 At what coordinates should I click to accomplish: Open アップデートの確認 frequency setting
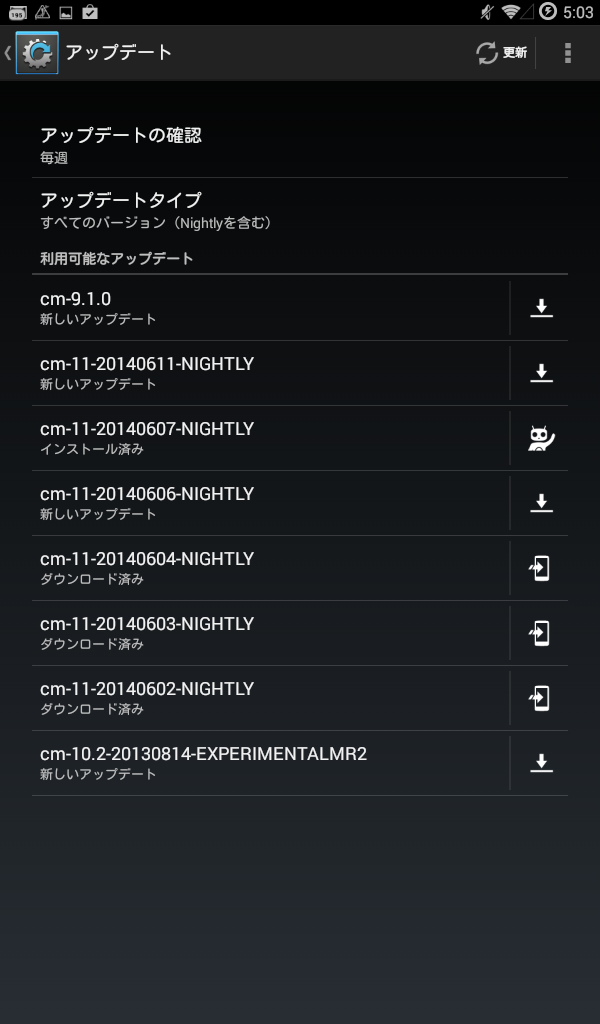[x=300, y=145]
